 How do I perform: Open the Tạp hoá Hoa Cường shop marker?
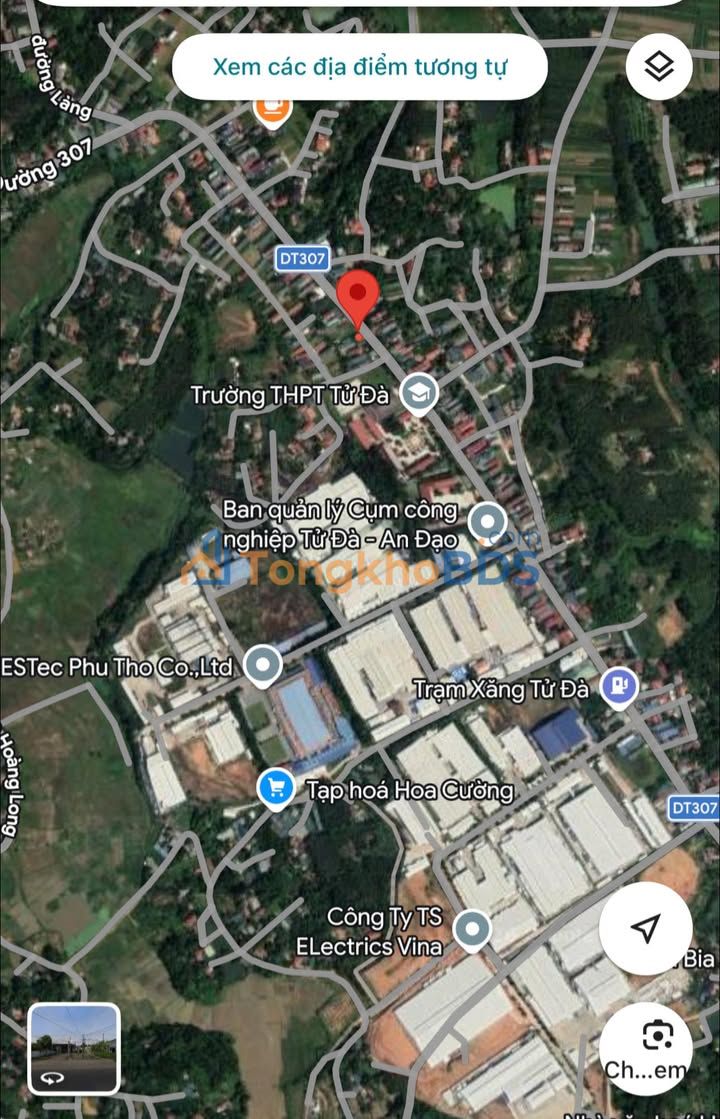pos(275,789)
